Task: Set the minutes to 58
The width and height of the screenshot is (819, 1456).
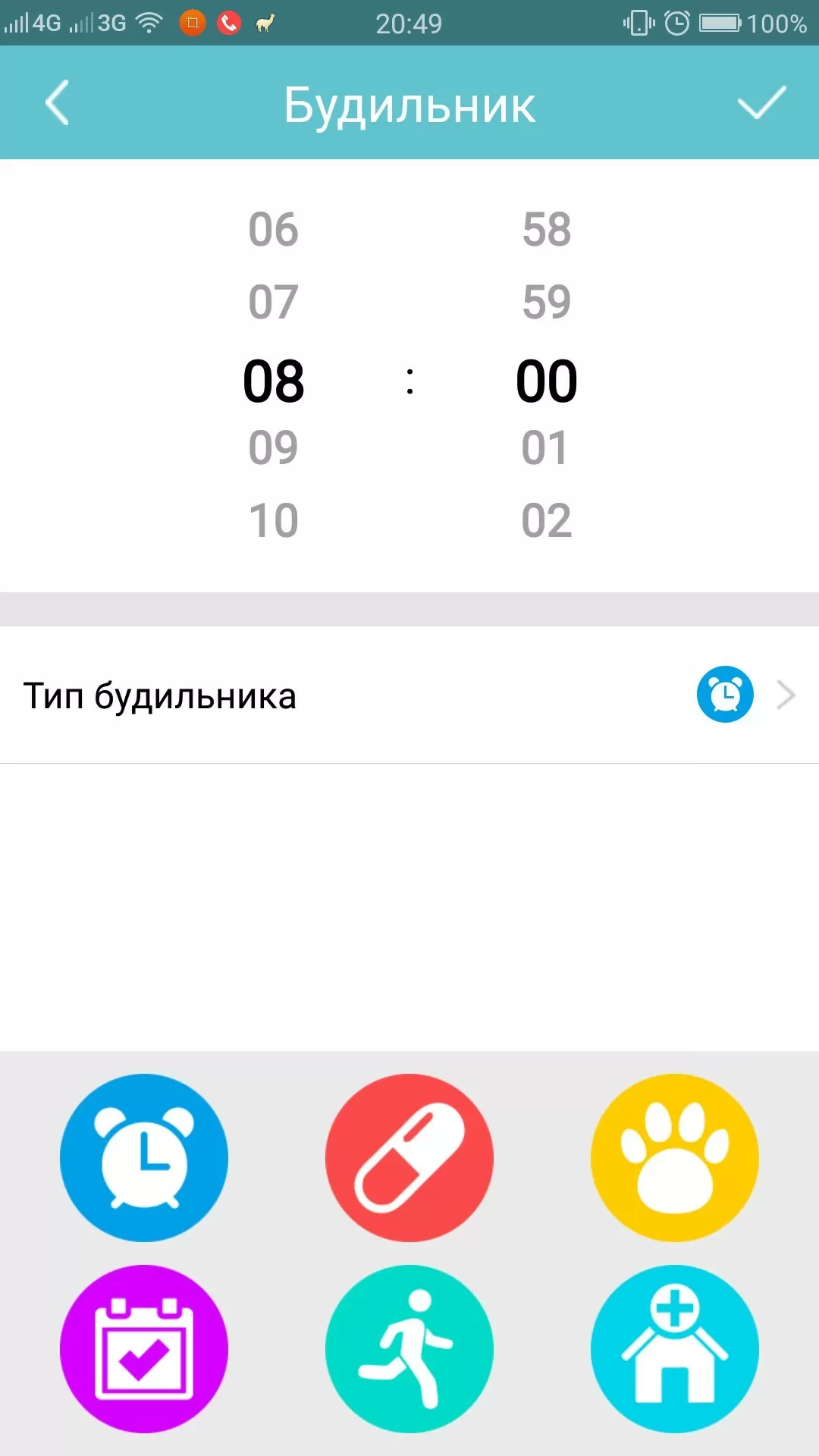Action: [546, 229]
